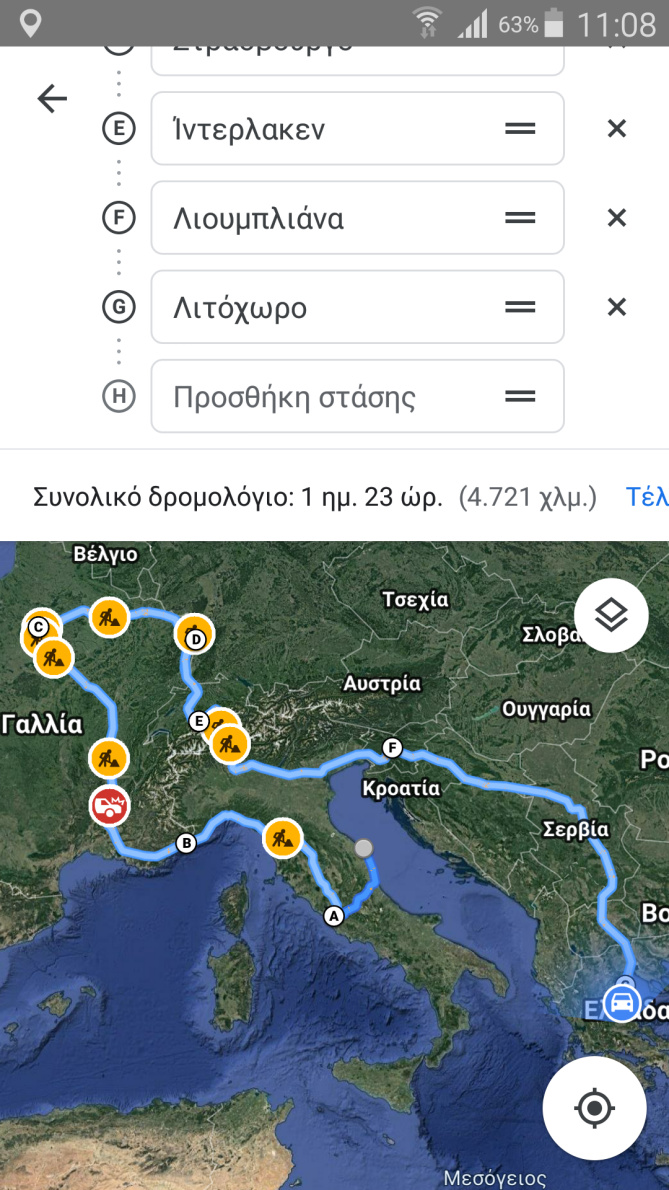Image resolution: width=669 pixels, height=1190 pixels.
Task: Edit the Ίντερλακεν stop field
Action: point(357,129)
